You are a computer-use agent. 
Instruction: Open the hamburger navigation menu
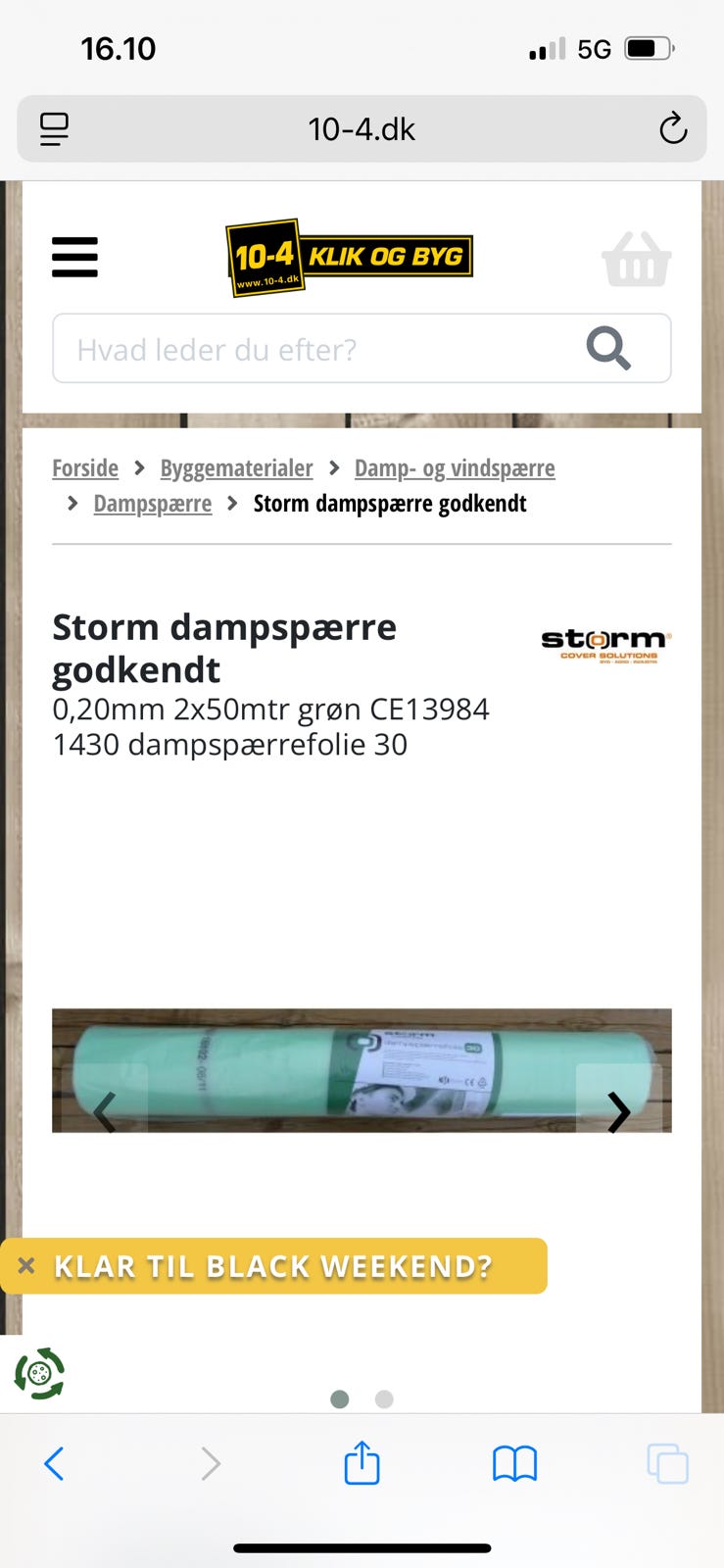(x=73, y=258)
